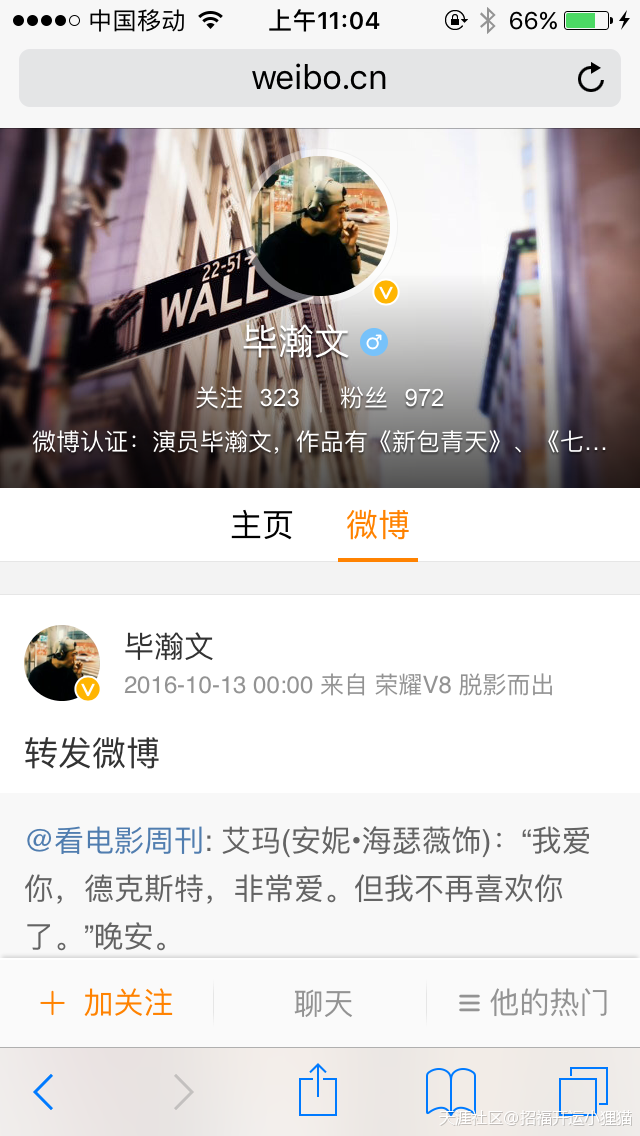
Task: Open the post author's small avatar
Action: coord(61,663)
